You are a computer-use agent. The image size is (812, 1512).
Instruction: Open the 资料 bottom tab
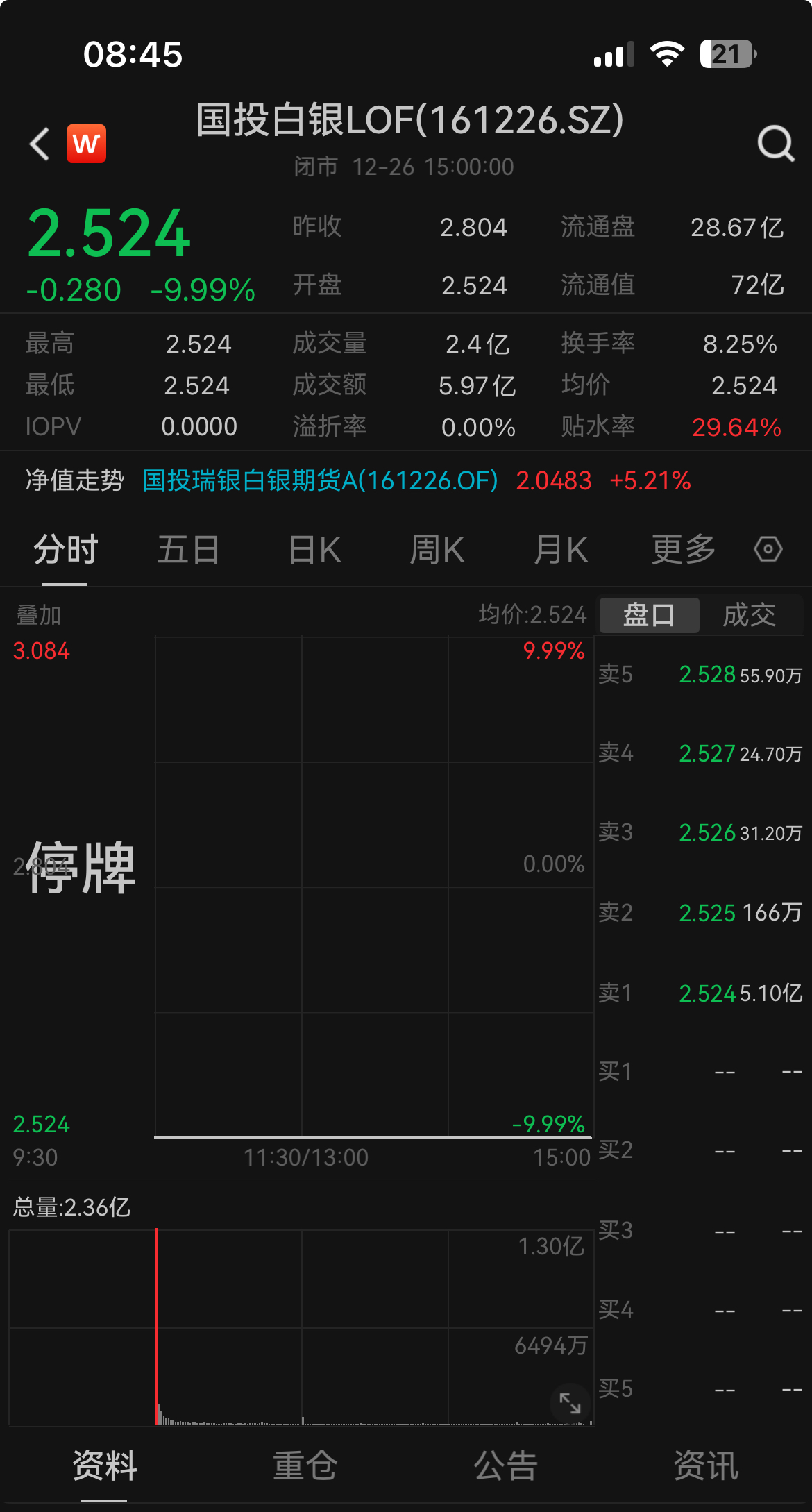click(x=104, y=1465)
